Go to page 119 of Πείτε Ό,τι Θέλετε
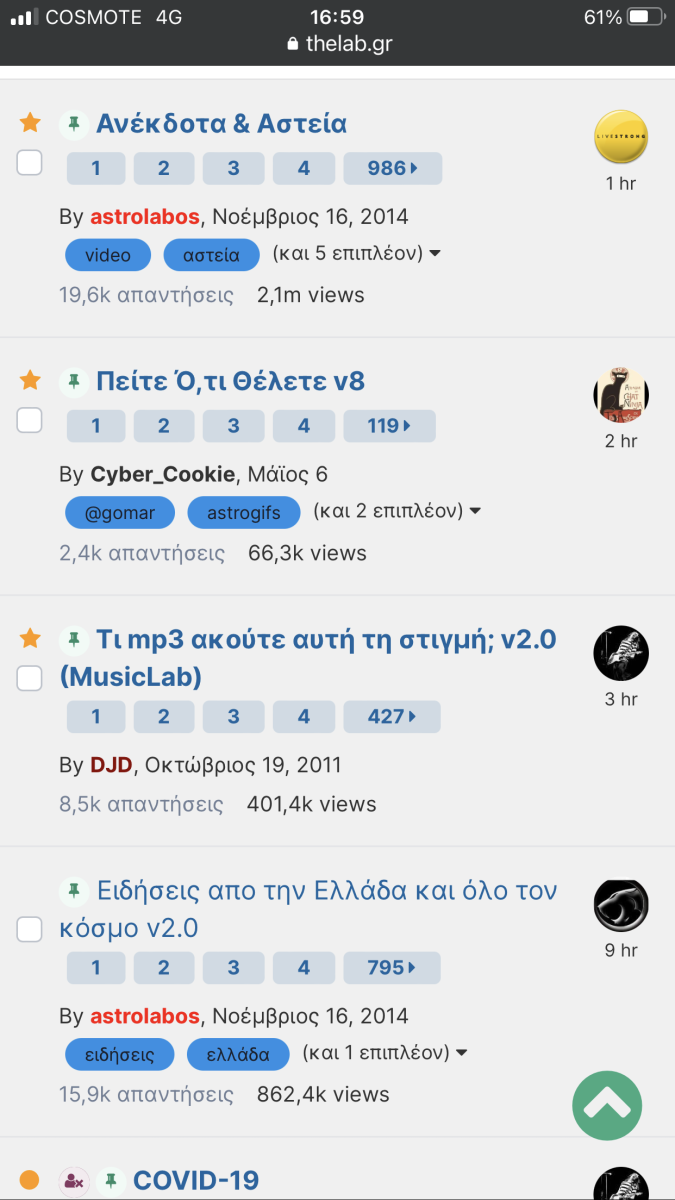Viewport: 675px width, 1200px height. point(389,426)
